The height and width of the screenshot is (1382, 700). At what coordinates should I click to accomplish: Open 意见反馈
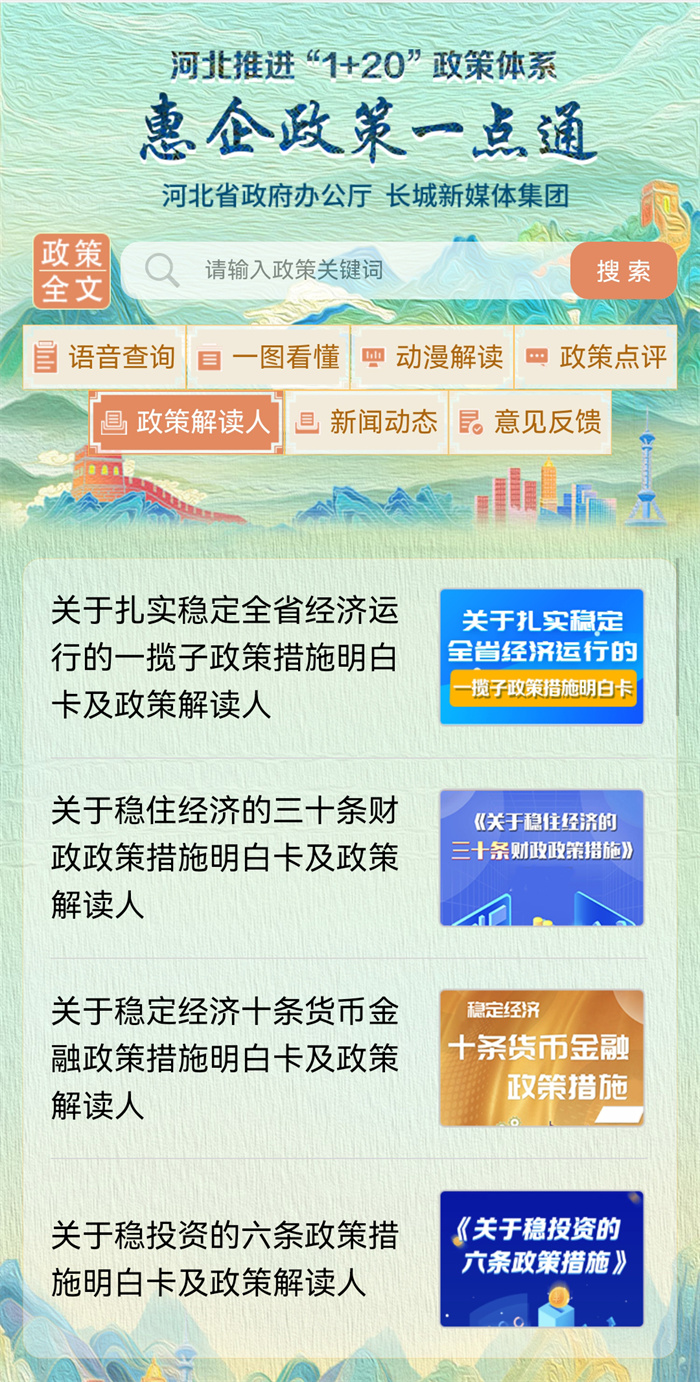(x=530, y=422)
